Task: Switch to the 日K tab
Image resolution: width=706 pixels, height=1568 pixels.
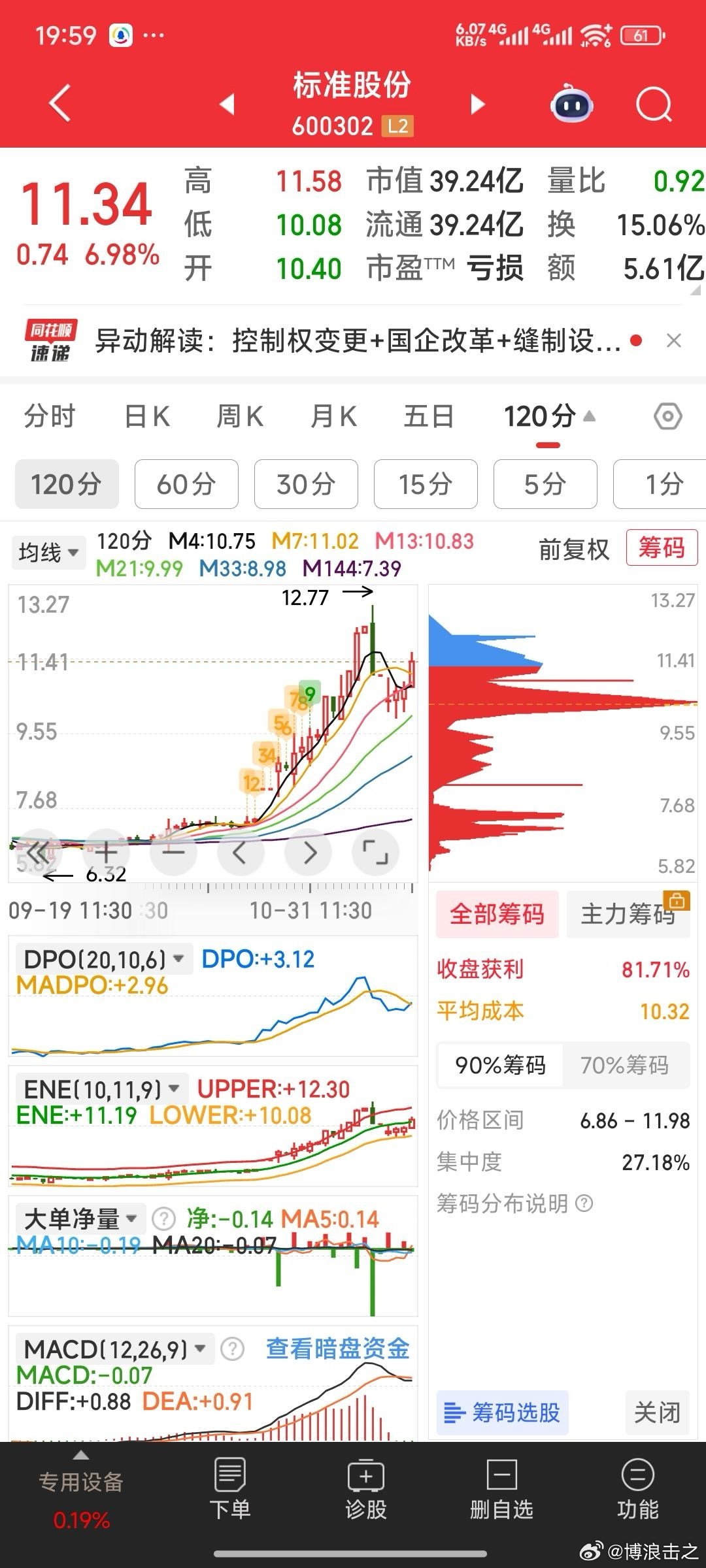Action: tap(145, 416)
